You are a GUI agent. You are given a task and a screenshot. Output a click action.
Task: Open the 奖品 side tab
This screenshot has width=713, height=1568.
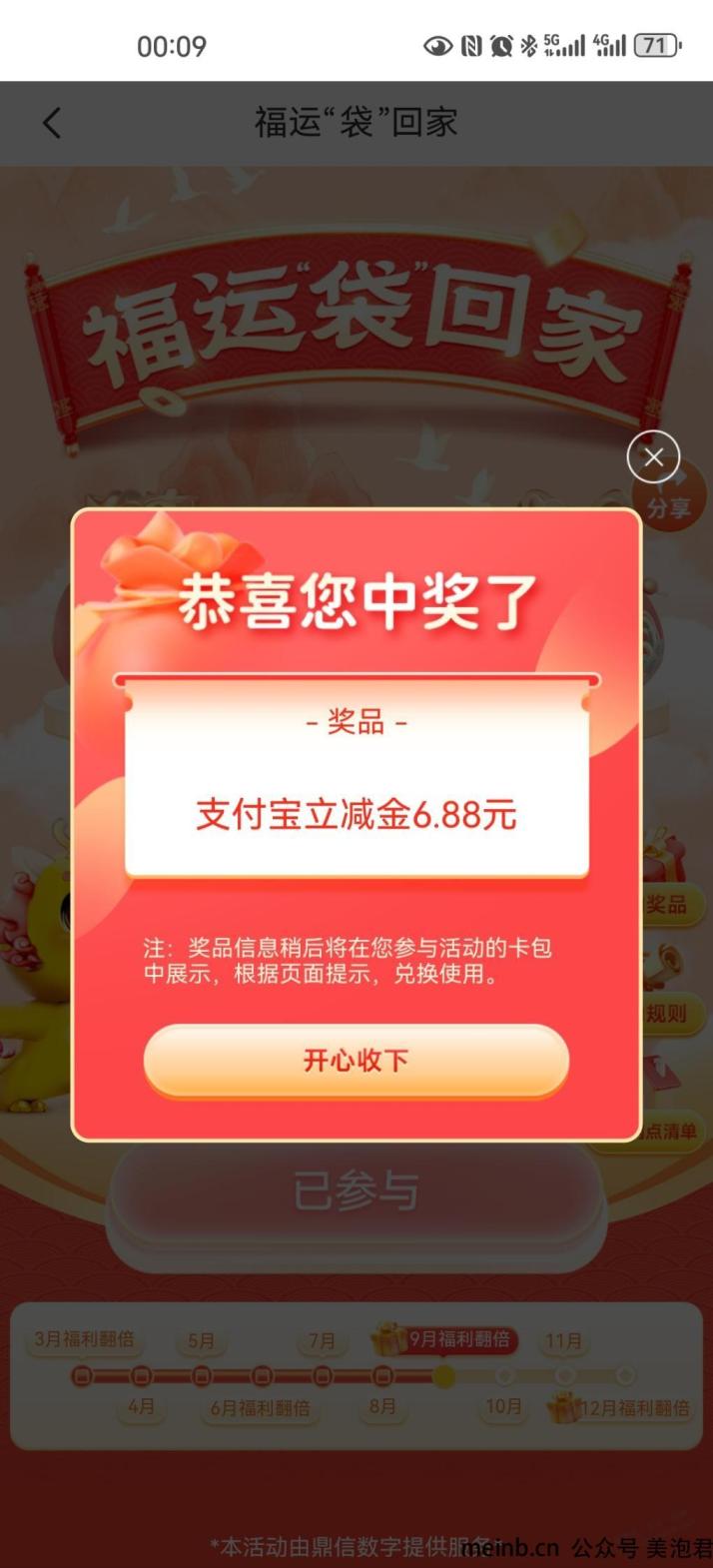point(667,905)
